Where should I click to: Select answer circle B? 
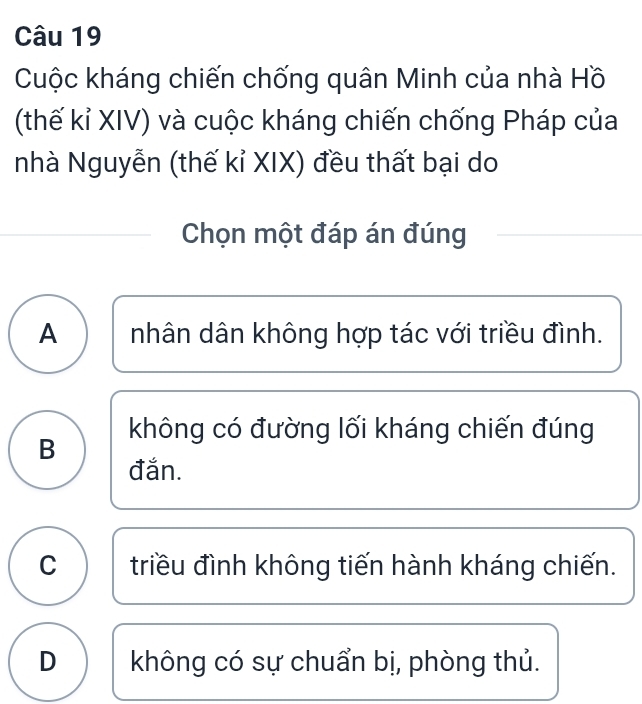48,450
